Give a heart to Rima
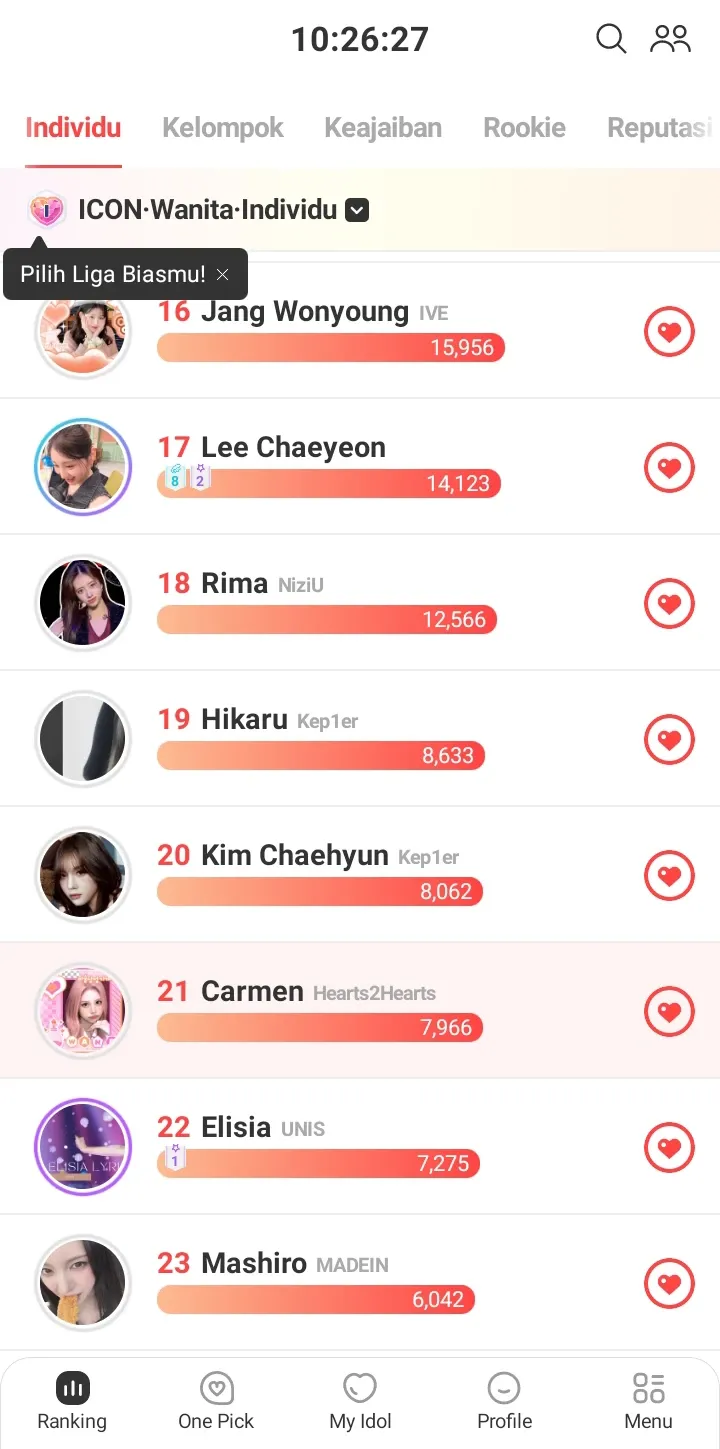720x1449 pixels. click(x=669, y=603)
